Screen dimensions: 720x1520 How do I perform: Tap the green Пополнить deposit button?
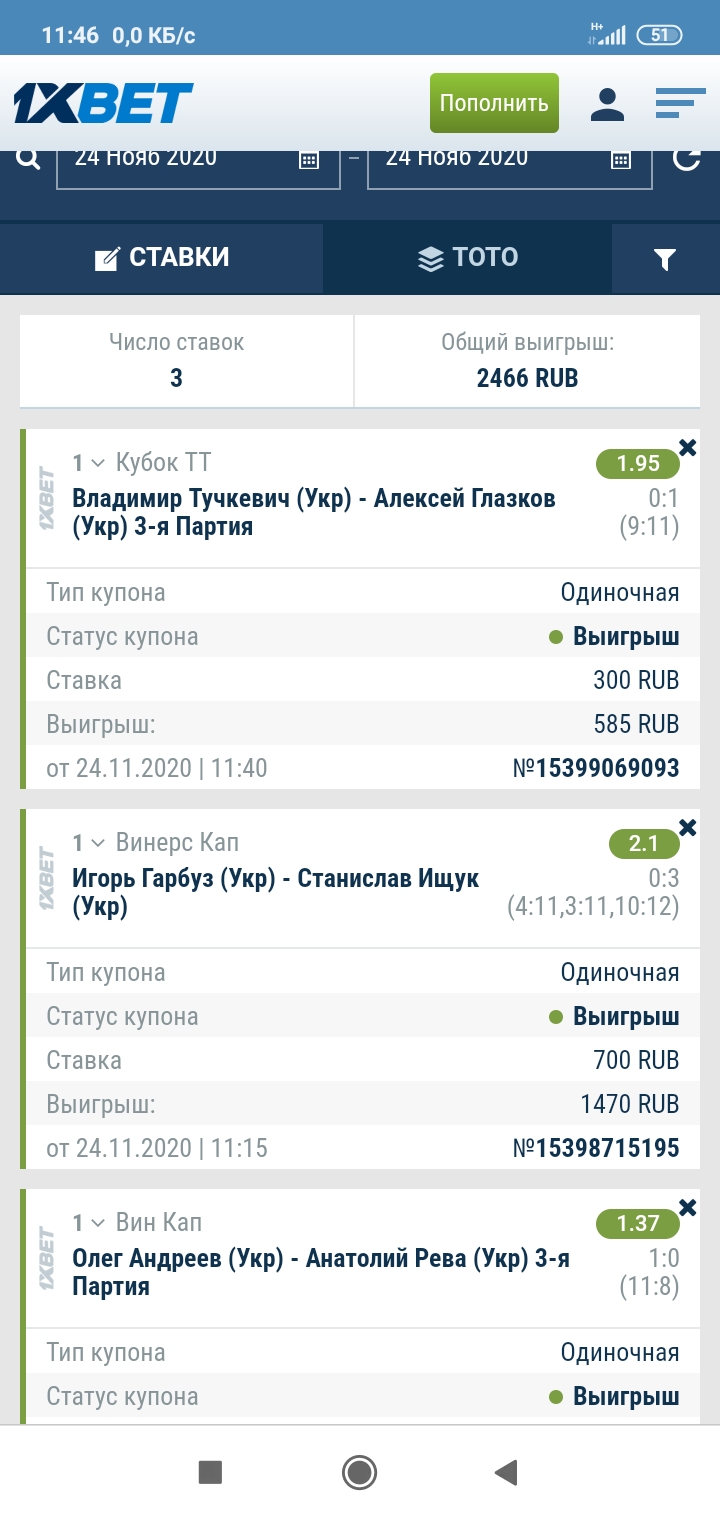pyautogui.click(x=494, y=103)
